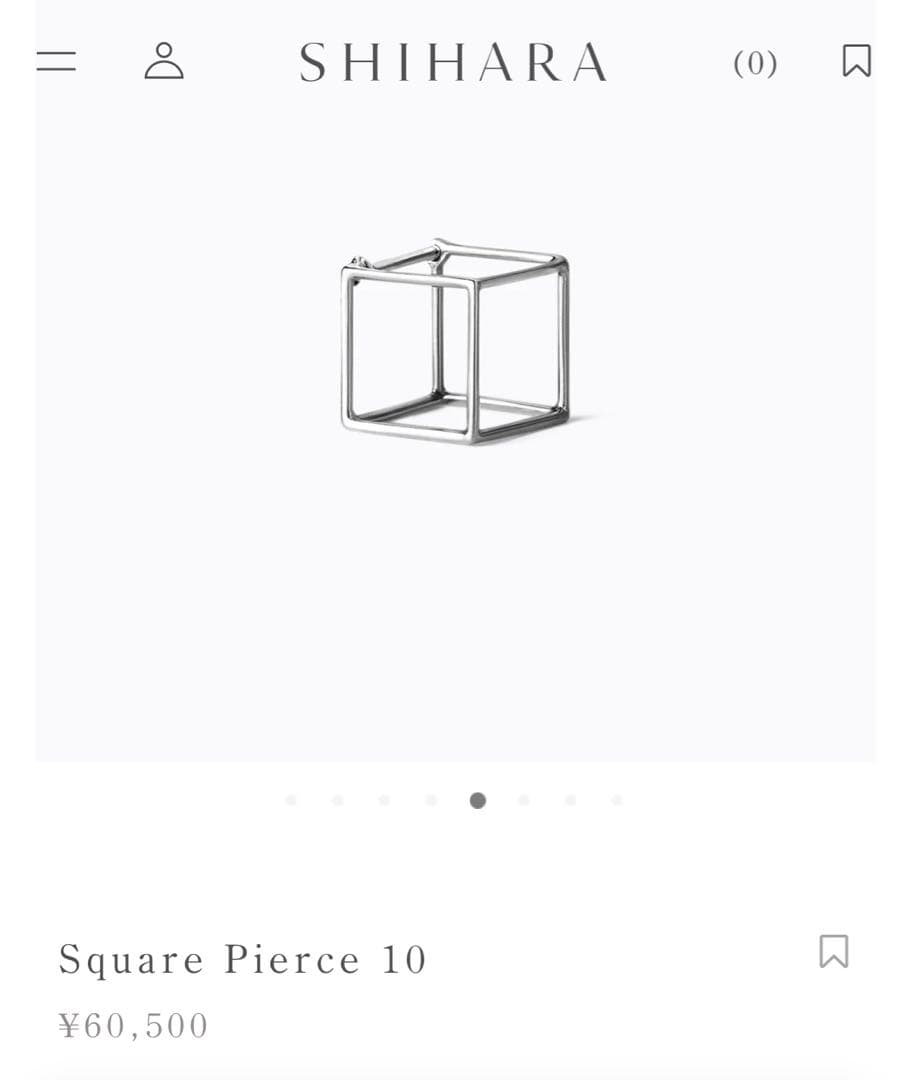Image resolution: width=909 pixels, height=1080 pixels.
Task: Open the account profile icon
Action: [x=164, y=61]
